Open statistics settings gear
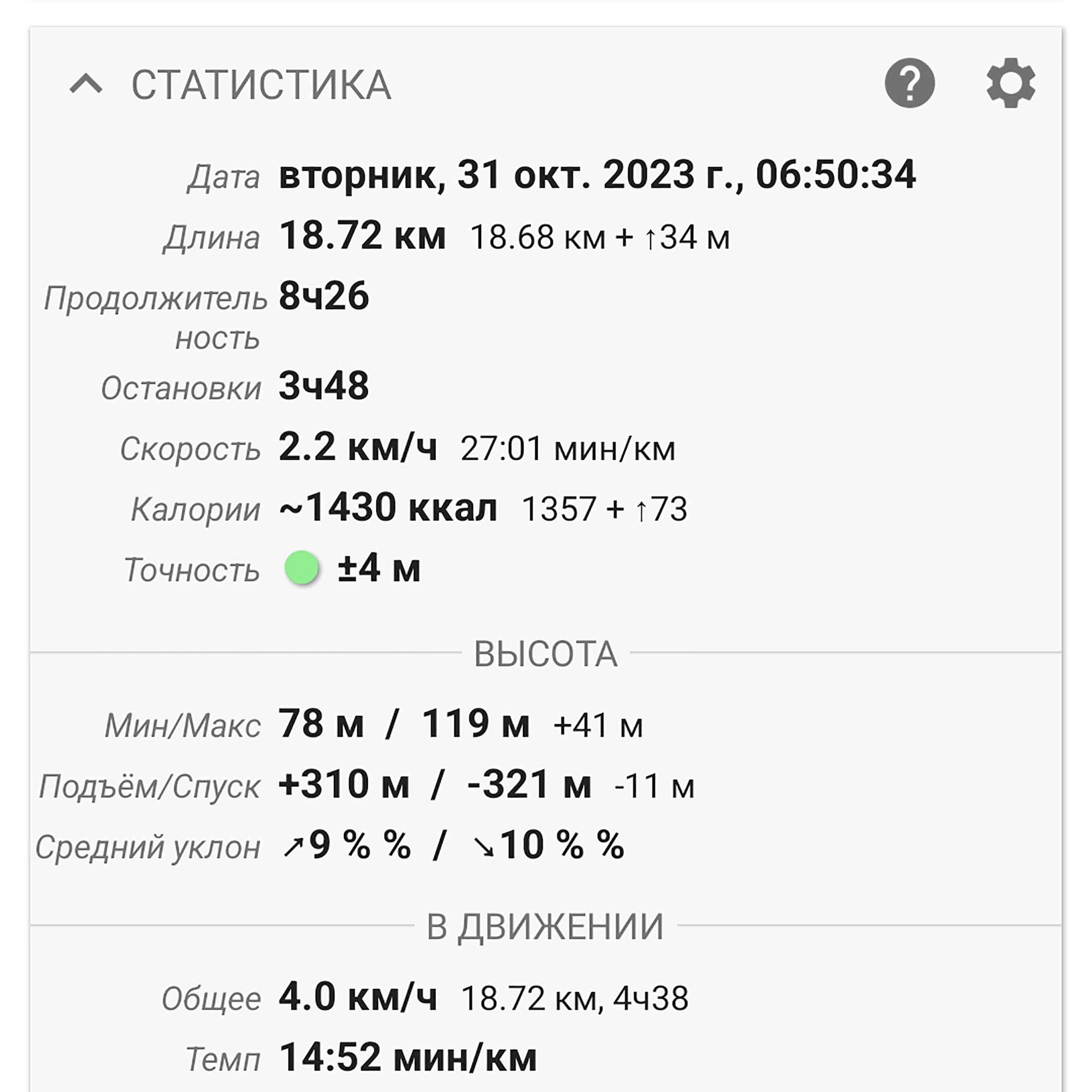1092x1092 pixels. click(1011, 83)
